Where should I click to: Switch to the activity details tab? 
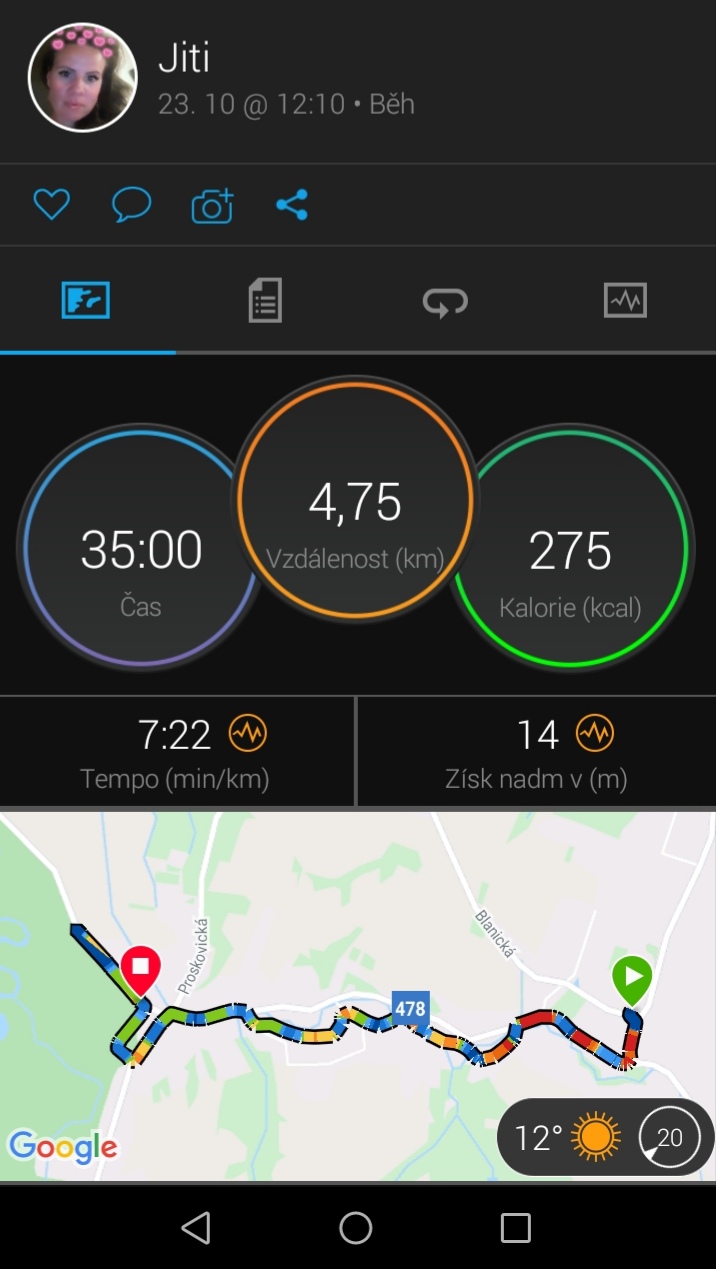coord(265,300)
